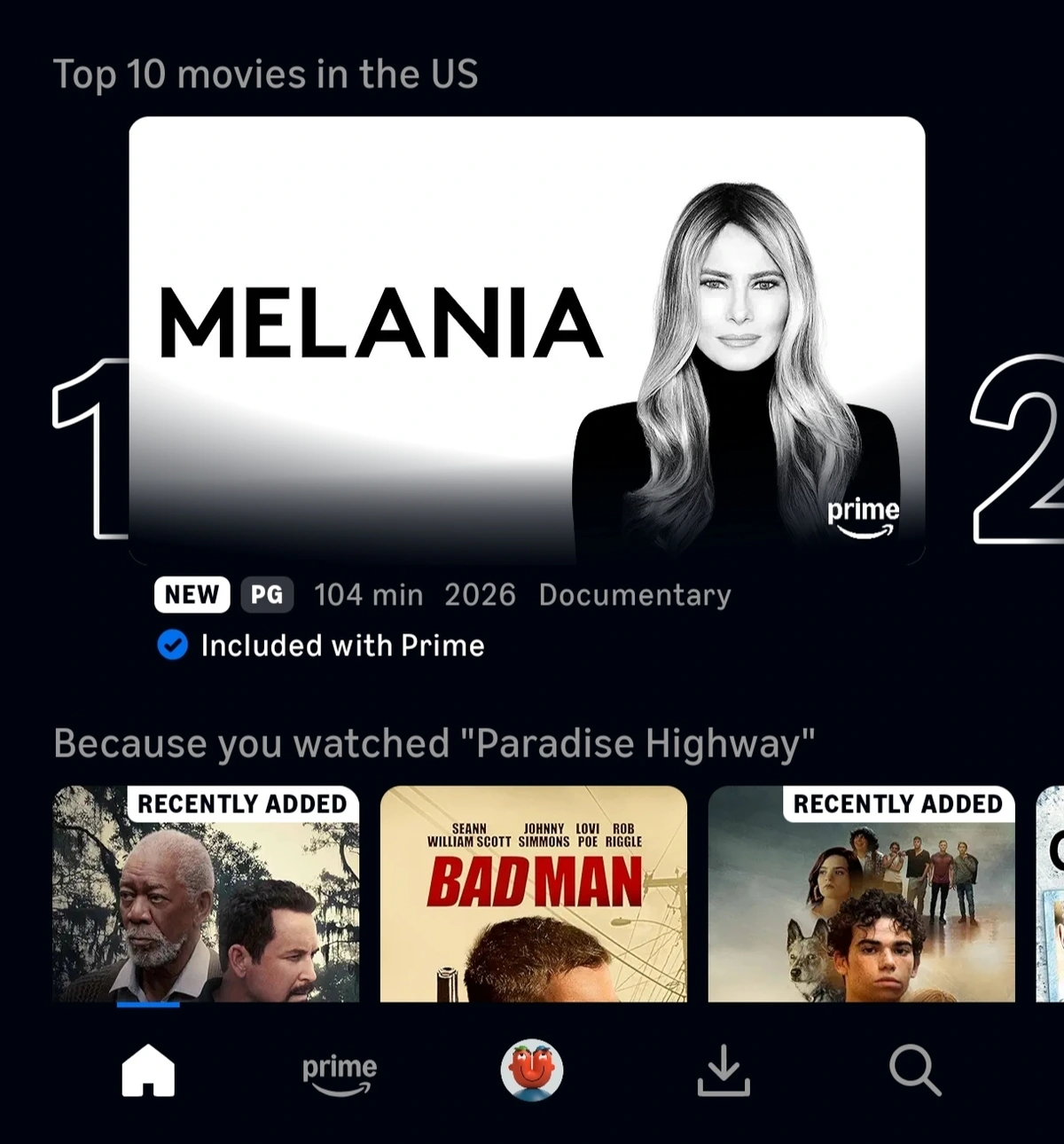Go to the Home tab
Image resolution: width=1064 pixels, height=1144 pixels.
click(x=148, y=1070)
